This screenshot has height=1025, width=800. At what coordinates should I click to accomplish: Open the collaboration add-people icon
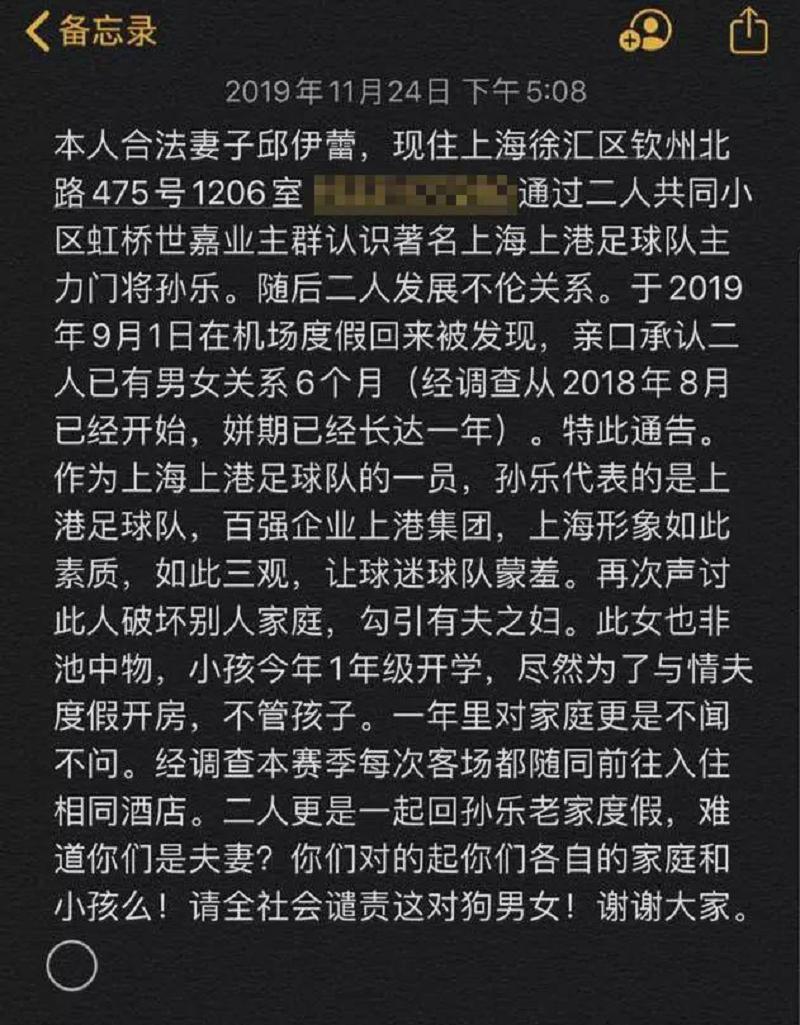point(645,30)
